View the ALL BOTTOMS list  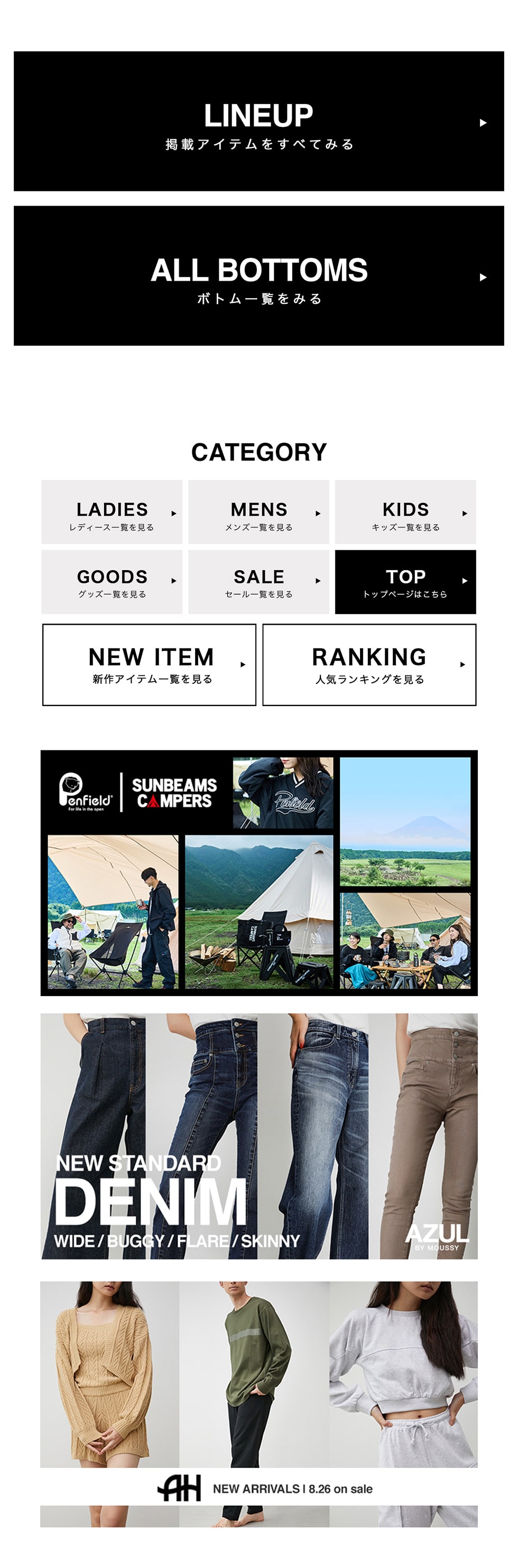(258, 276)
